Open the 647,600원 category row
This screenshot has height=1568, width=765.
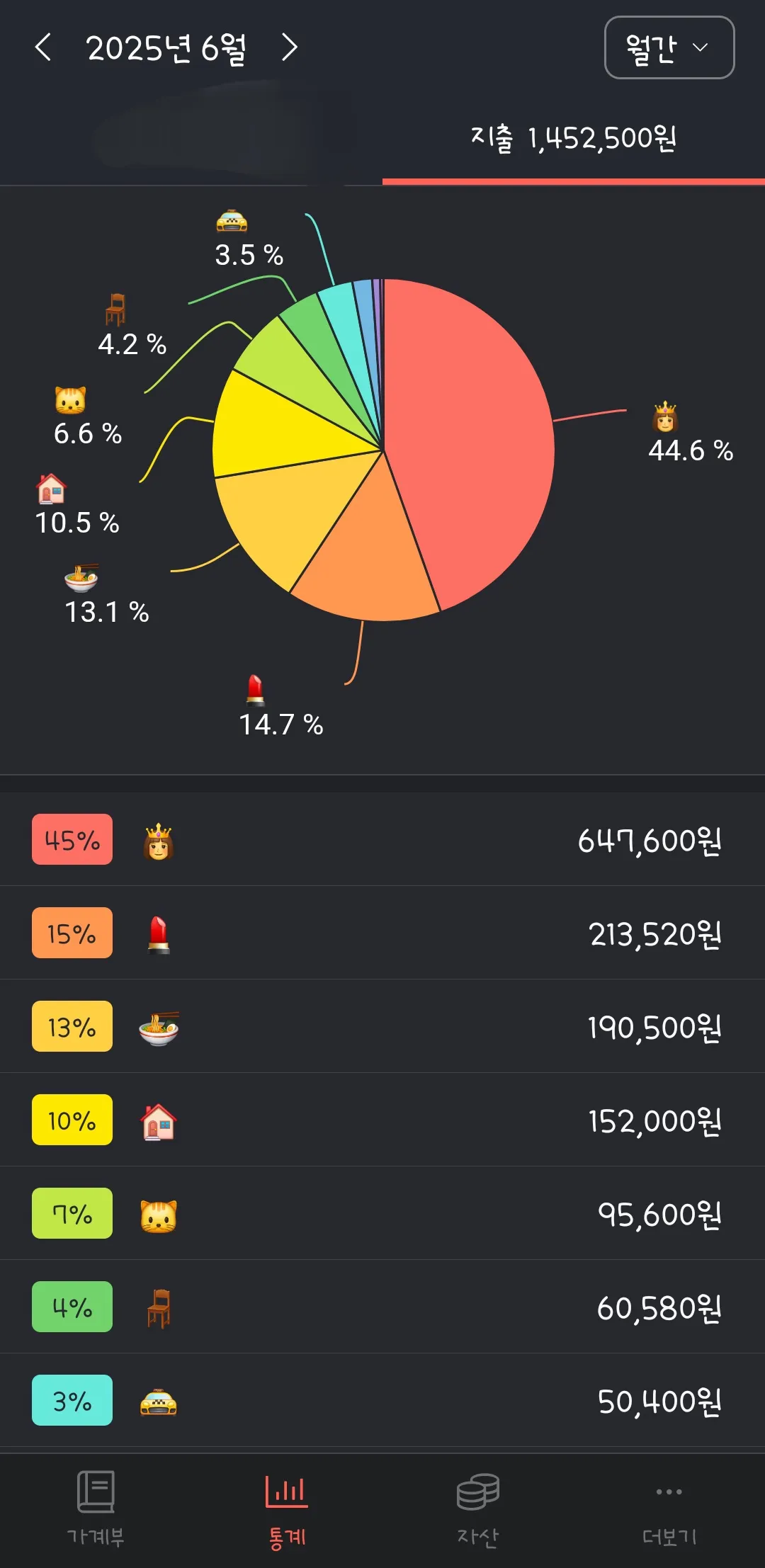[x=382, y=839]
